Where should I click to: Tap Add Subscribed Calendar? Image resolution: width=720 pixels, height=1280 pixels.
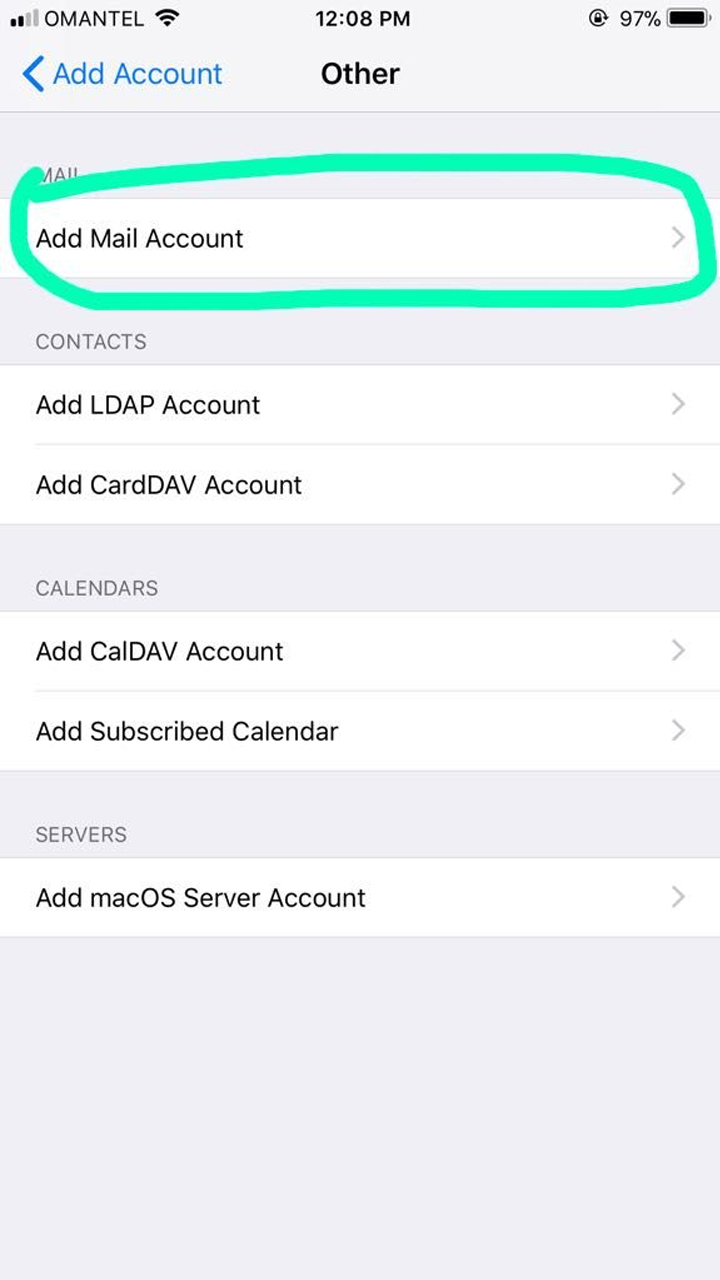(360, 731)
